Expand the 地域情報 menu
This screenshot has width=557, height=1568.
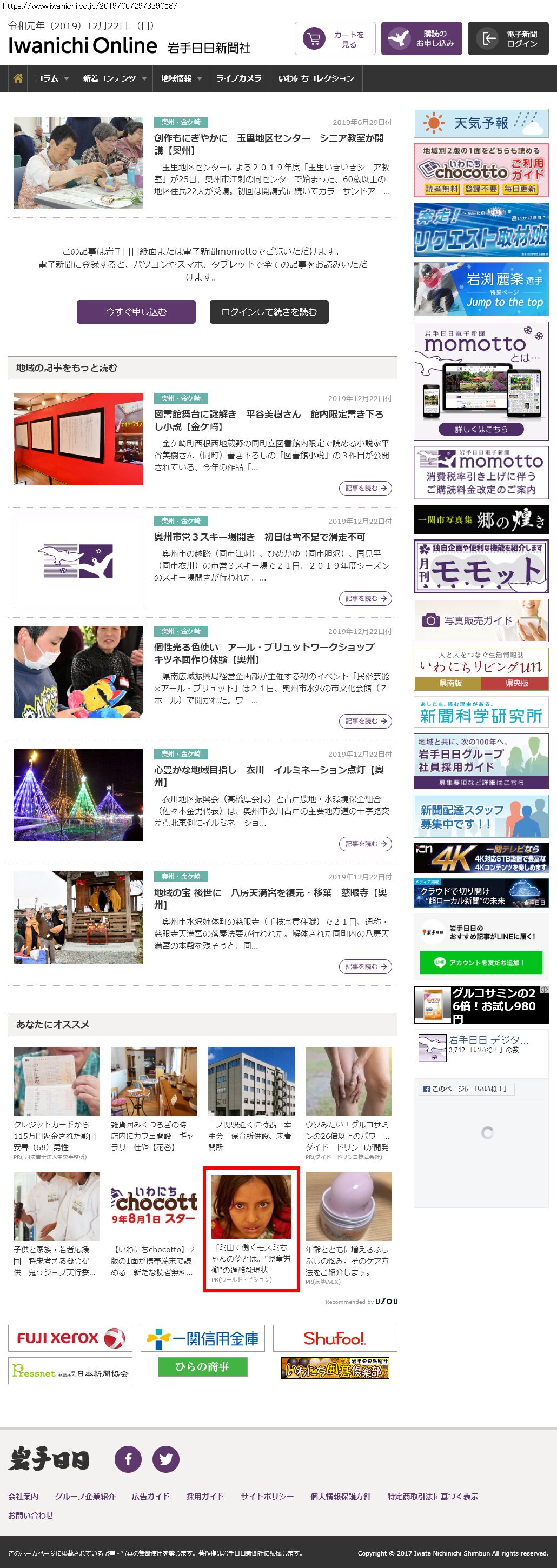coord(181,78)
